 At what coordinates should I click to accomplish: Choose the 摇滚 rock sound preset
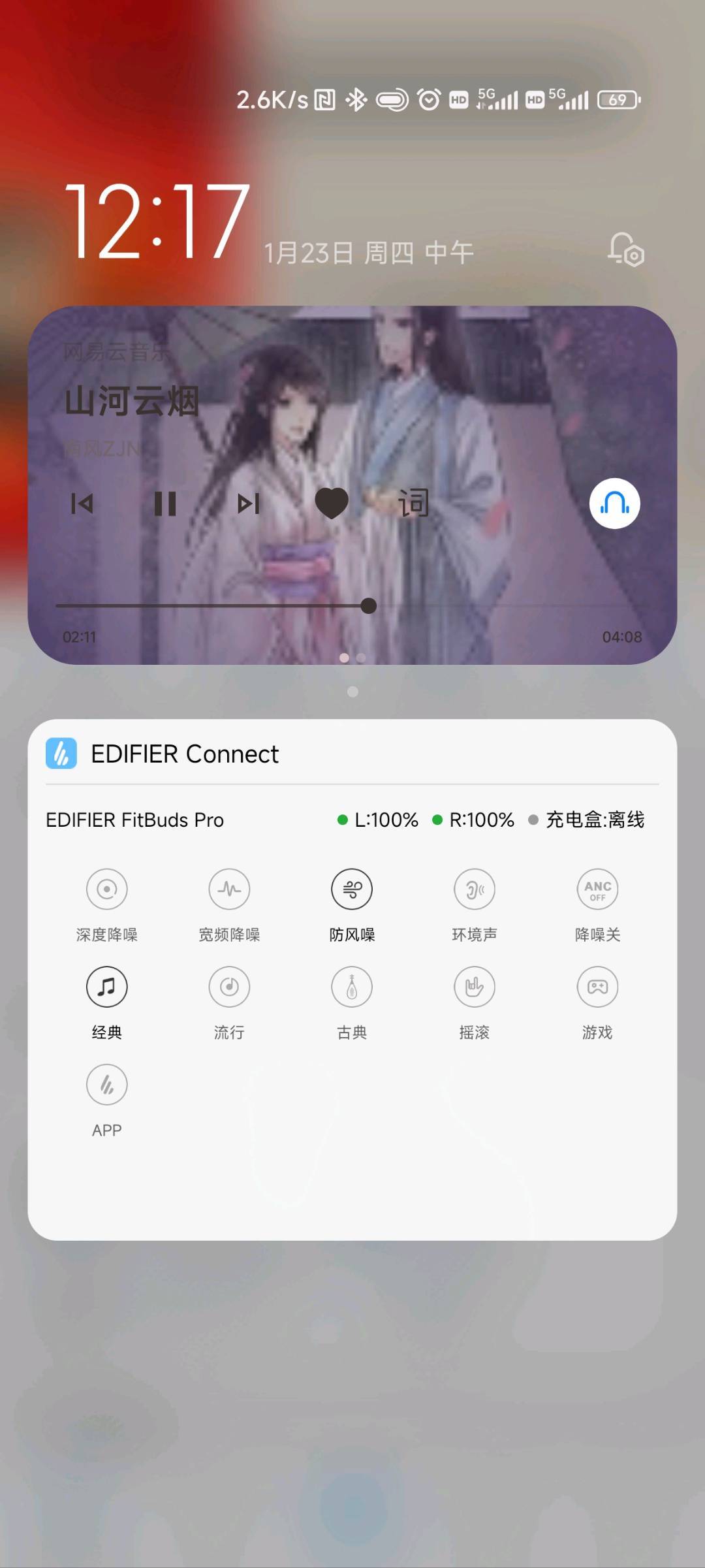475,987
